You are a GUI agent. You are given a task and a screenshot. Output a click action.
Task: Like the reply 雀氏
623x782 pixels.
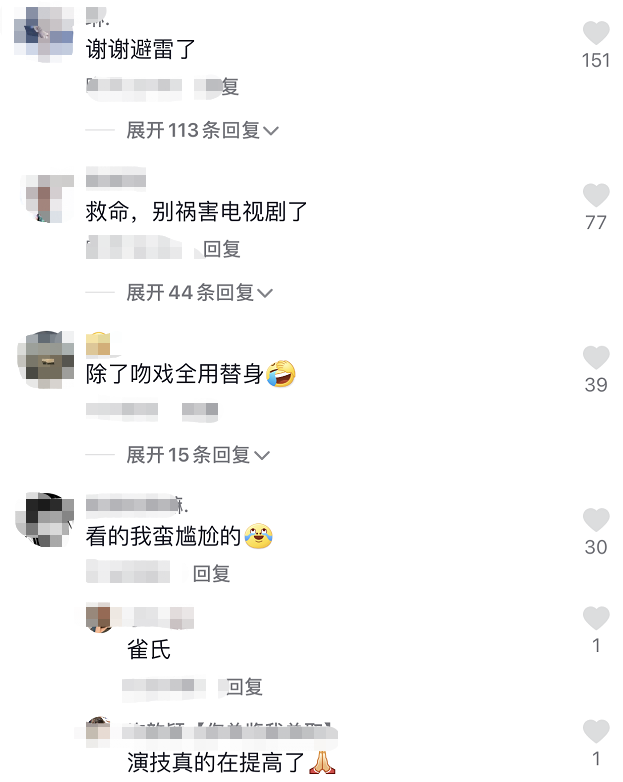[x=596, y=618]
